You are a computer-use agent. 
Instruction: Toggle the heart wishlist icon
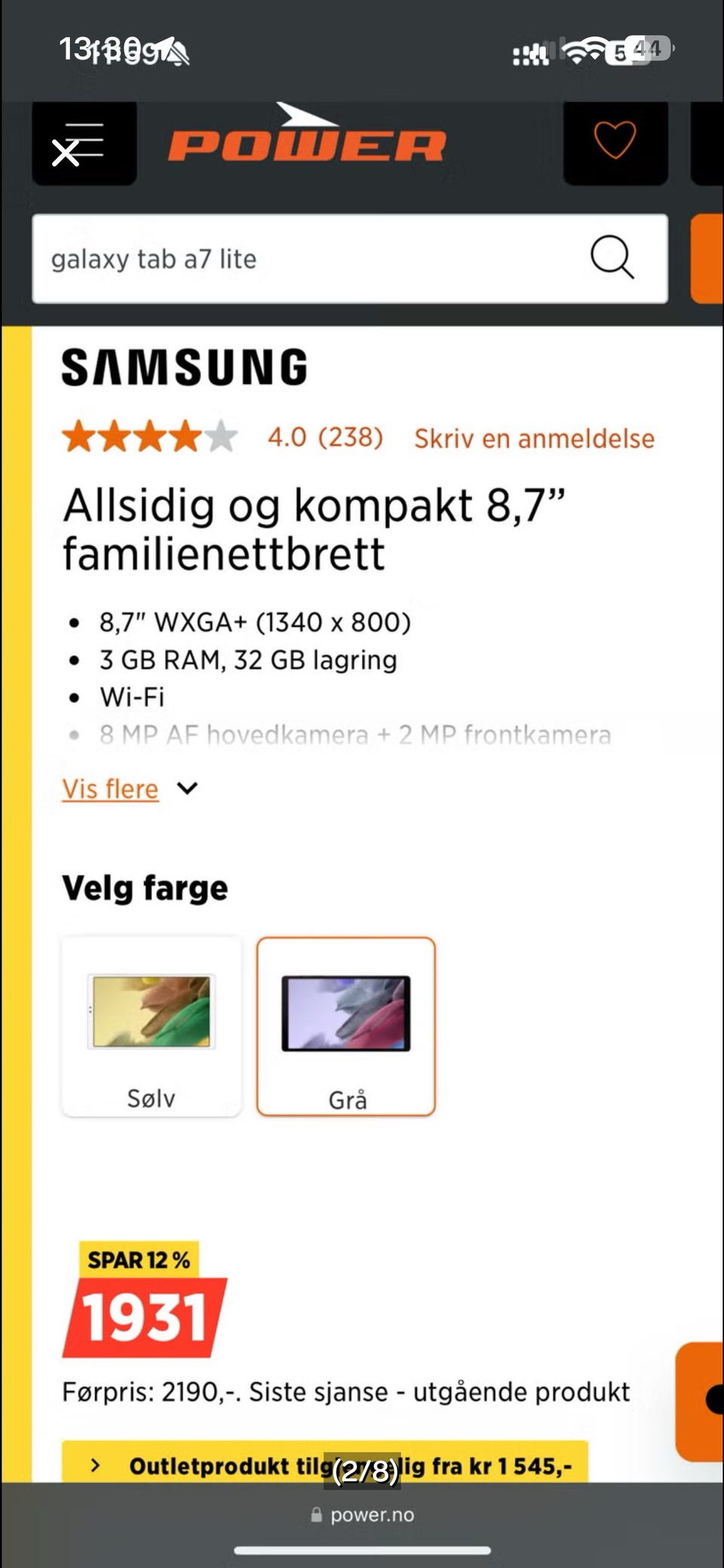click(x=615, y=140)
